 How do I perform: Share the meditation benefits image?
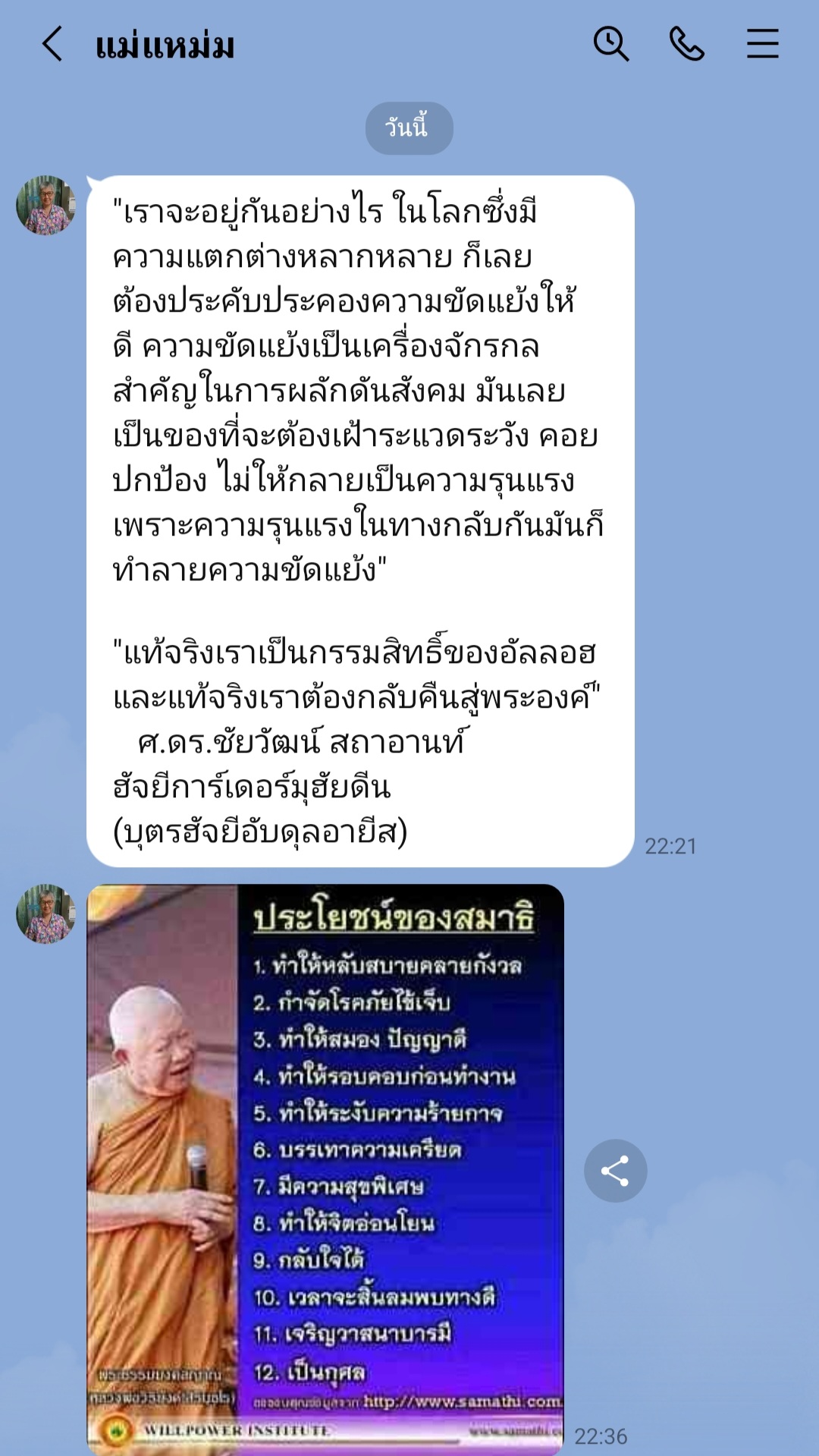(615, 1171)
